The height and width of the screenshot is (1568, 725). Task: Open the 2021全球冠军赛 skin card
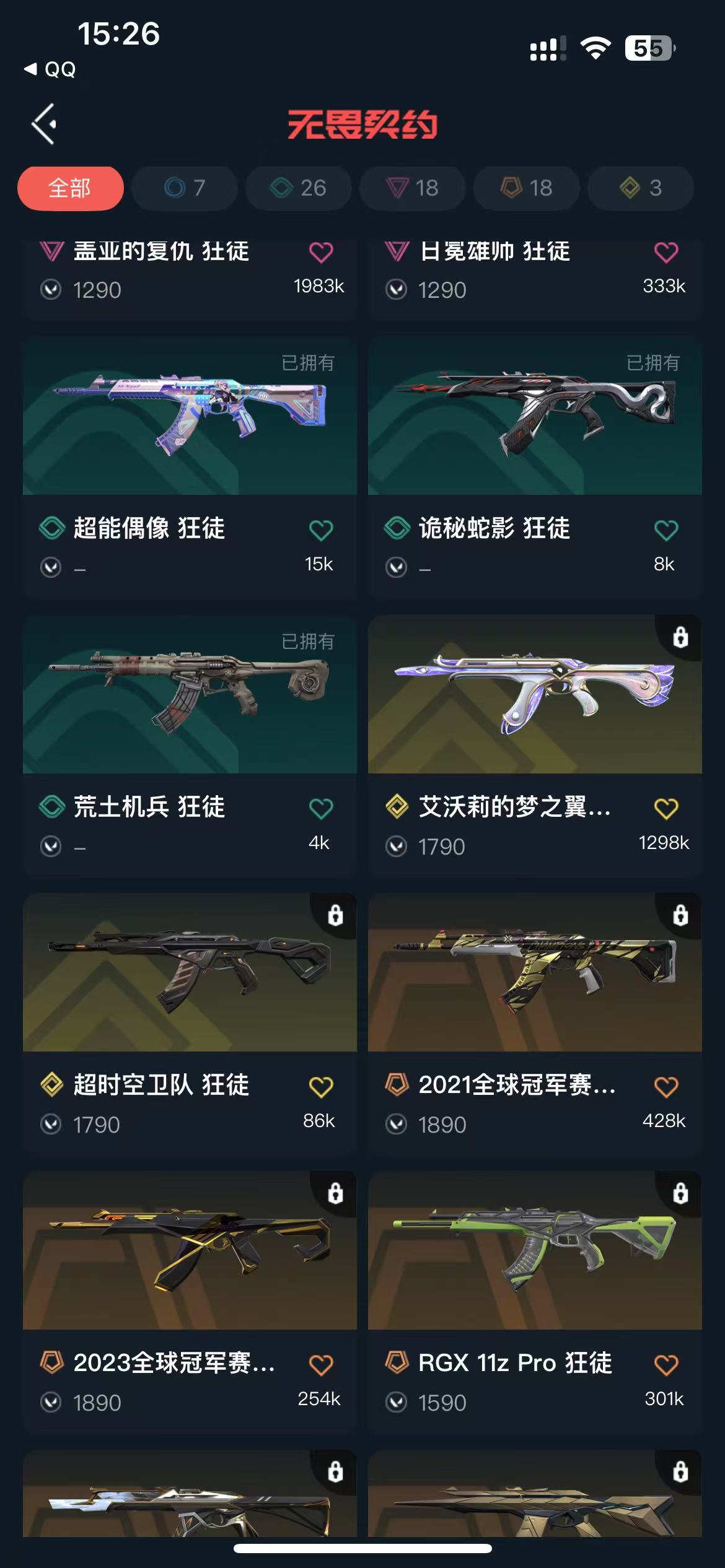tap(535, 973)
